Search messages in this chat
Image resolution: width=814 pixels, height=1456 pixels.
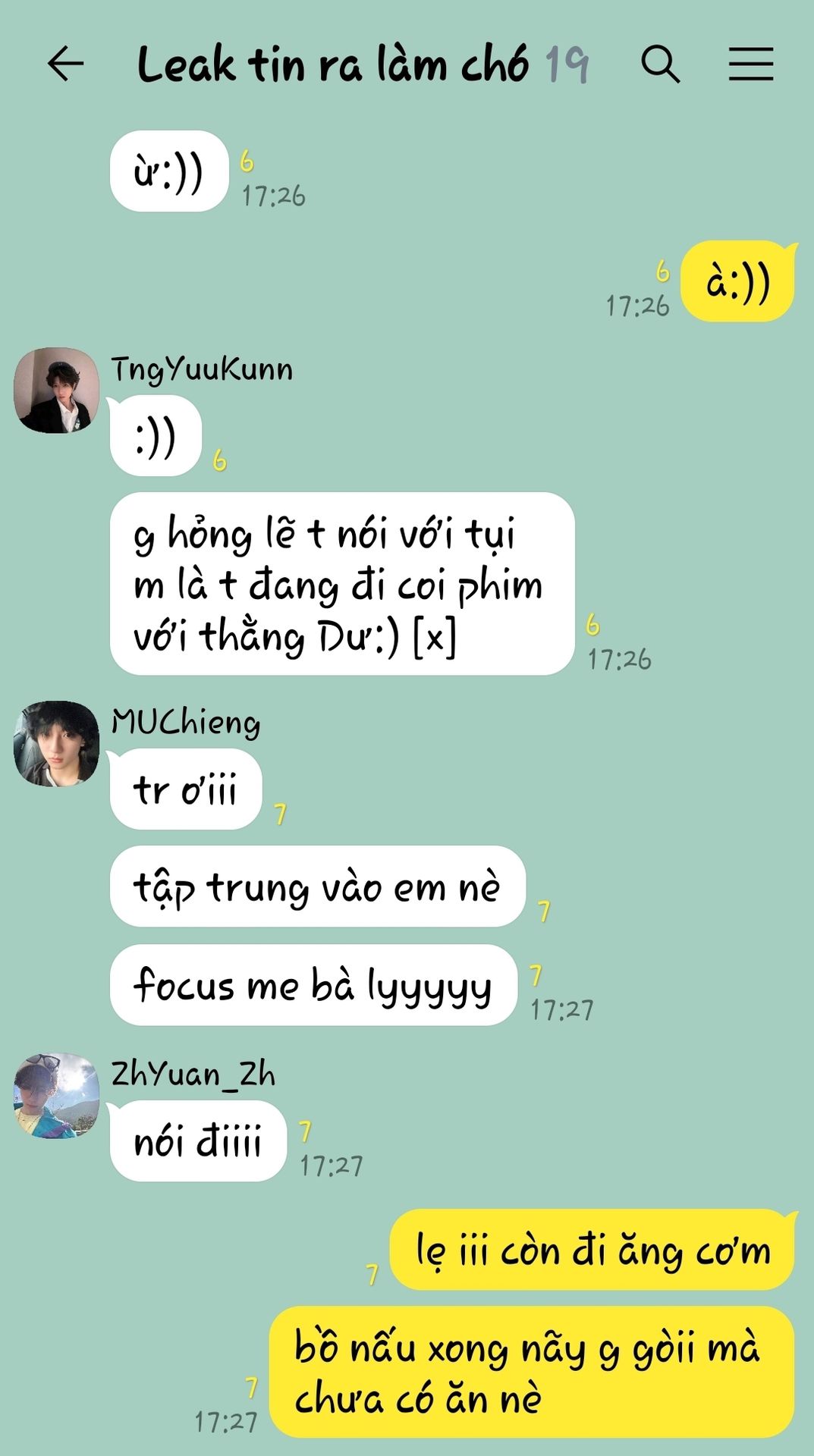point(660,64)
